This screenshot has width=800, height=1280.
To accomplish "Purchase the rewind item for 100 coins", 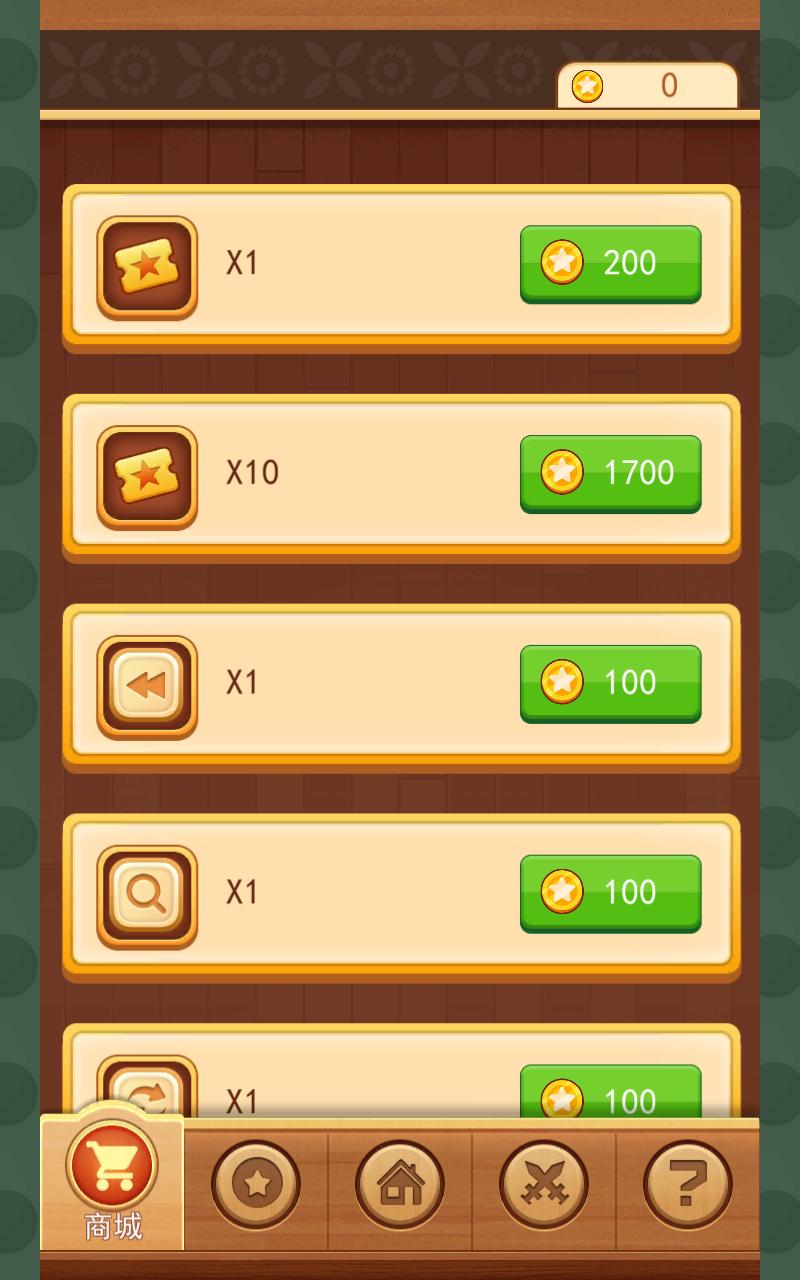I will coord(610,683).
